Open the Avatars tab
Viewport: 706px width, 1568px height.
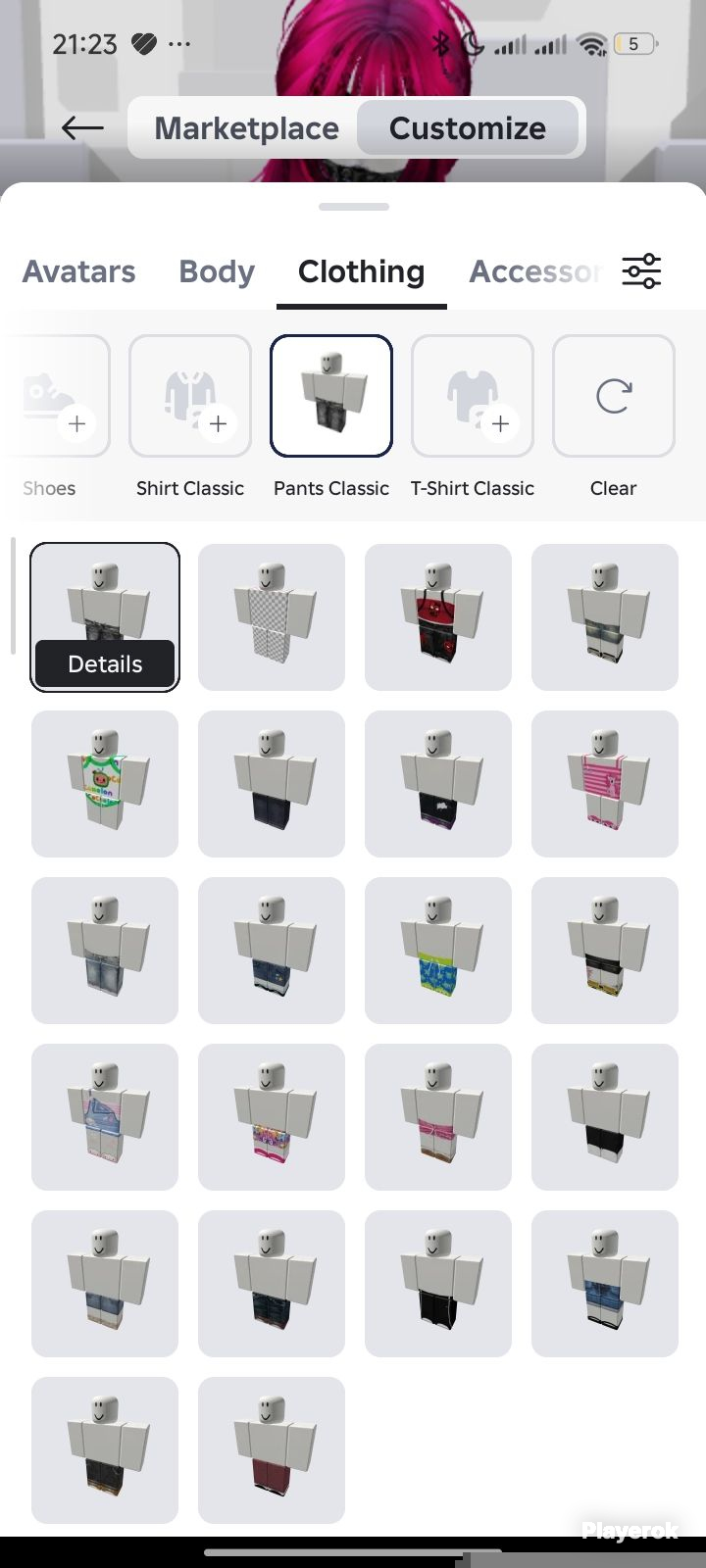coord(79,271)
